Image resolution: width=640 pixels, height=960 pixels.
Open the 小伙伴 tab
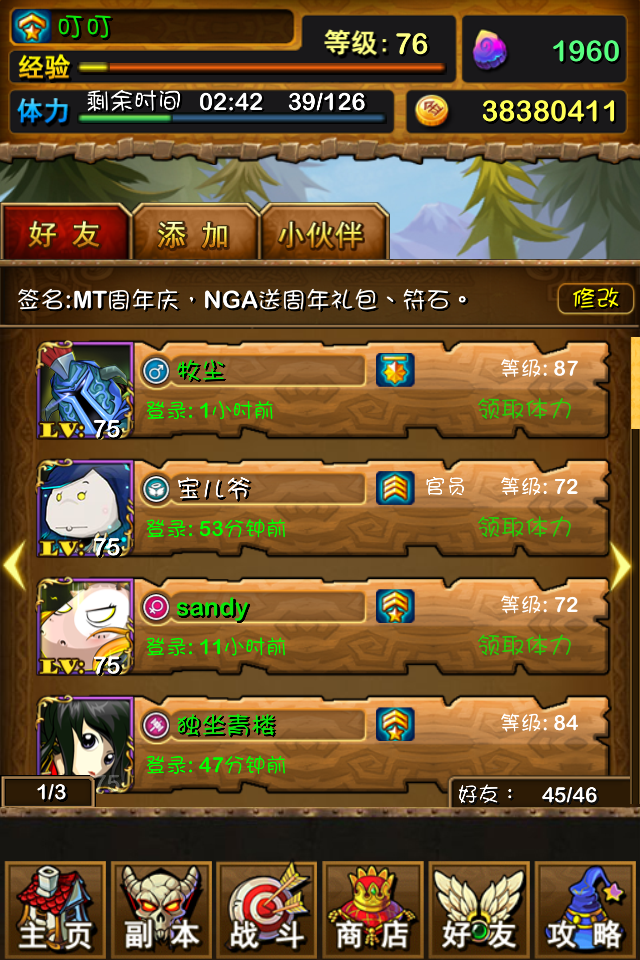323,234
